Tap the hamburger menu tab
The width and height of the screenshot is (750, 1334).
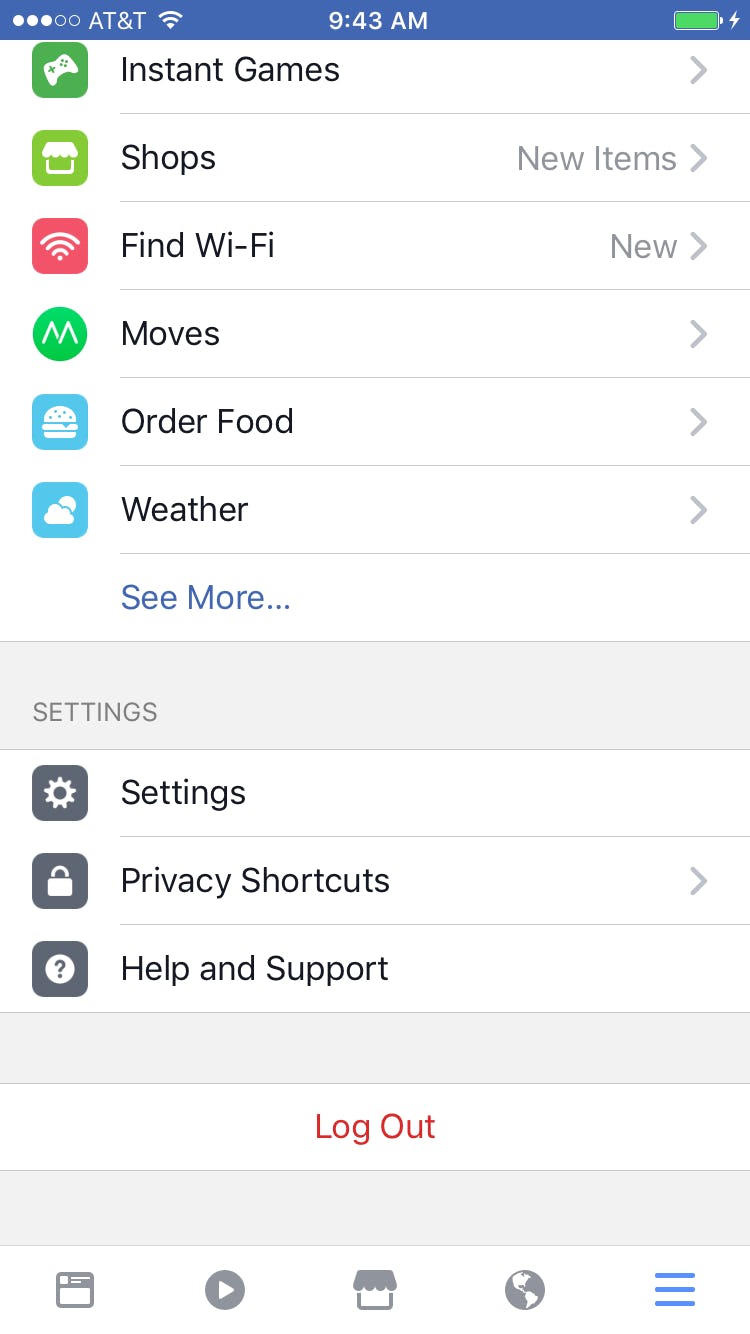tap(675, 1290)
